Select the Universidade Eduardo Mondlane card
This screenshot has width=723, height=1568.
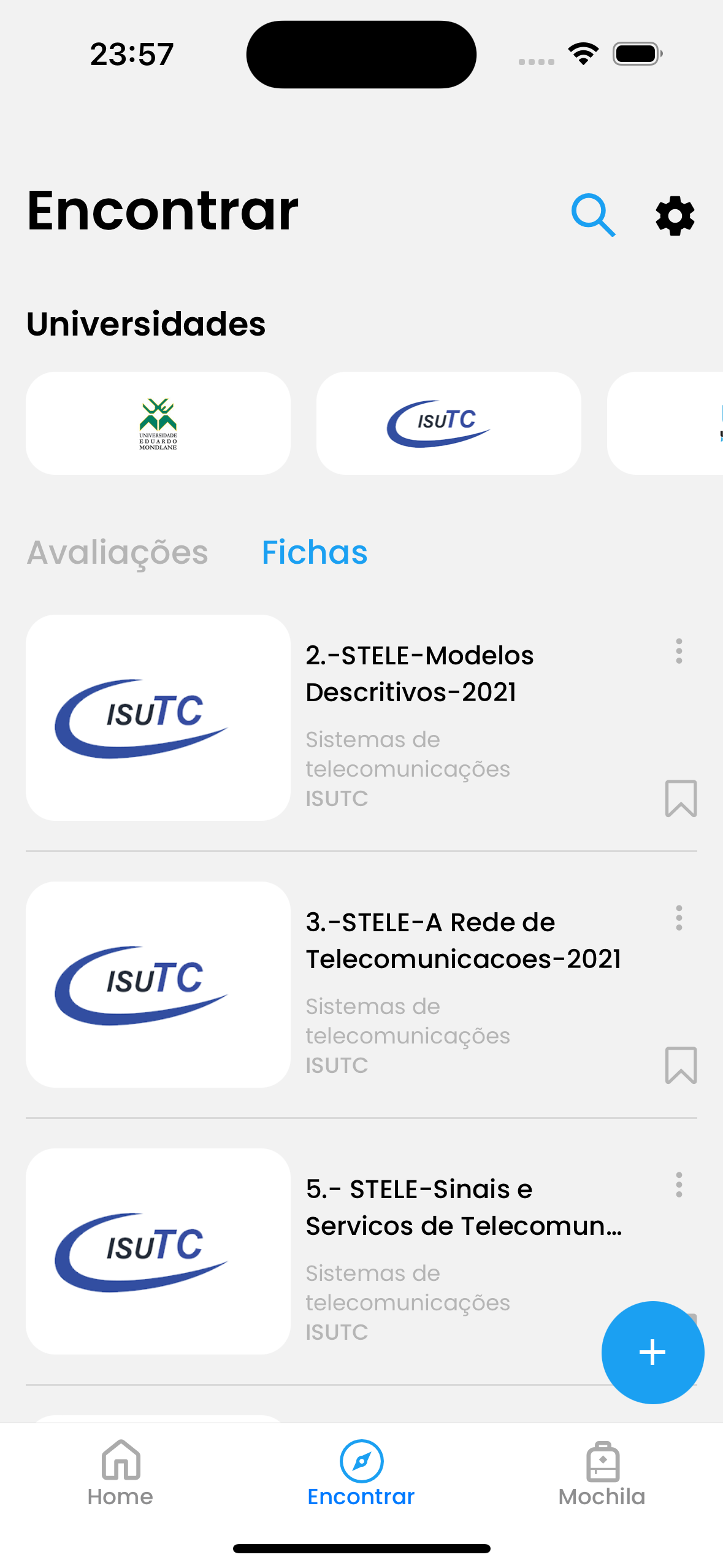(x=158, y=423)
